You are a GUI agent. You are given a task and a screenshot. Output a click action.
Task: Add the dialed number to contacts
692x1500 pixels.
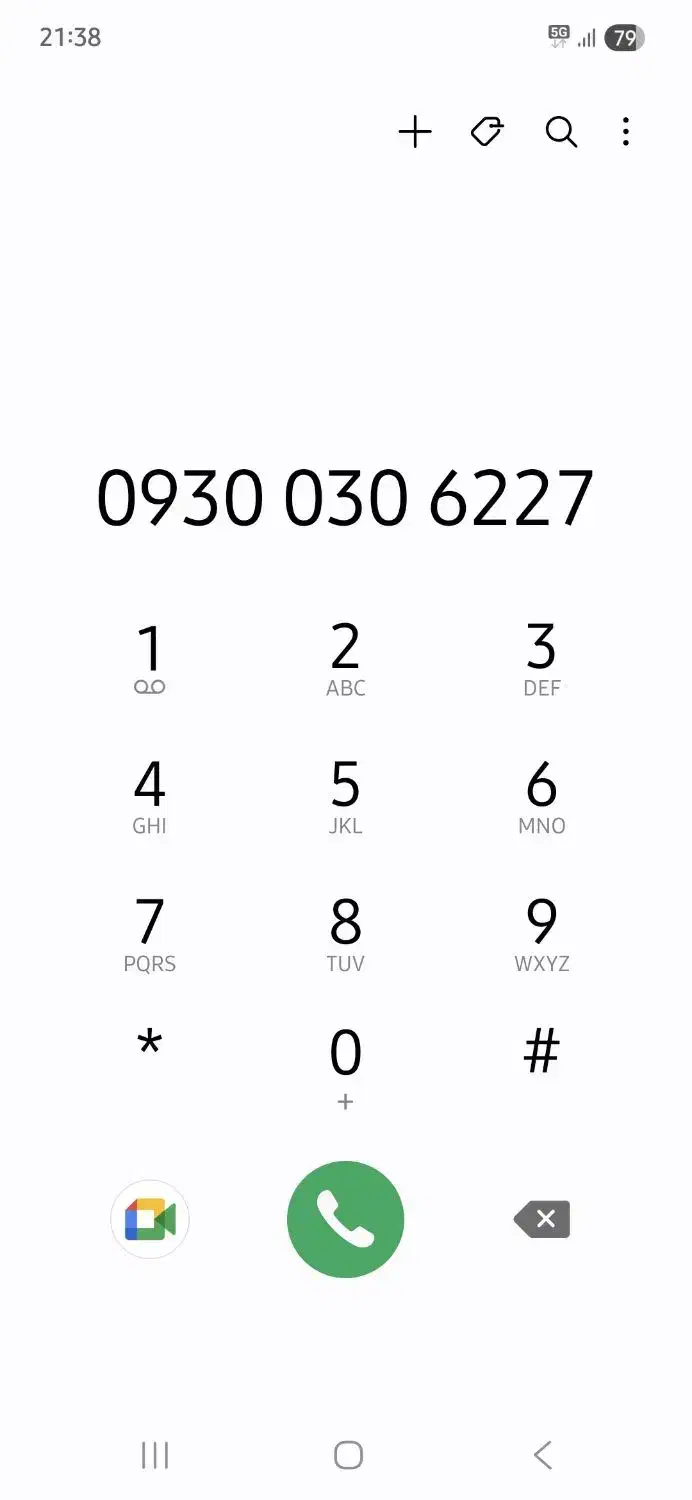pos(415,132)
